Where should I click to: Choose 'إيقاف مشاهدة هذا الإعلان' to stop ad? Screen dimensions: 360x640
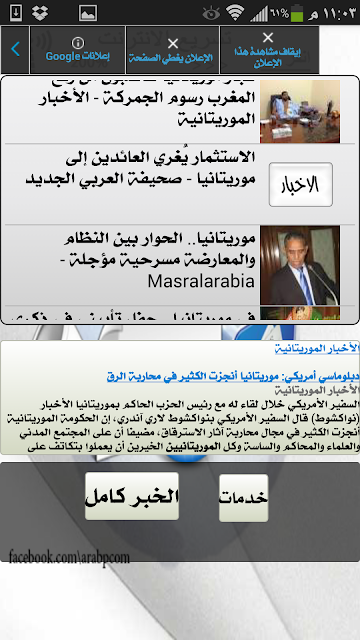(268, 50)
